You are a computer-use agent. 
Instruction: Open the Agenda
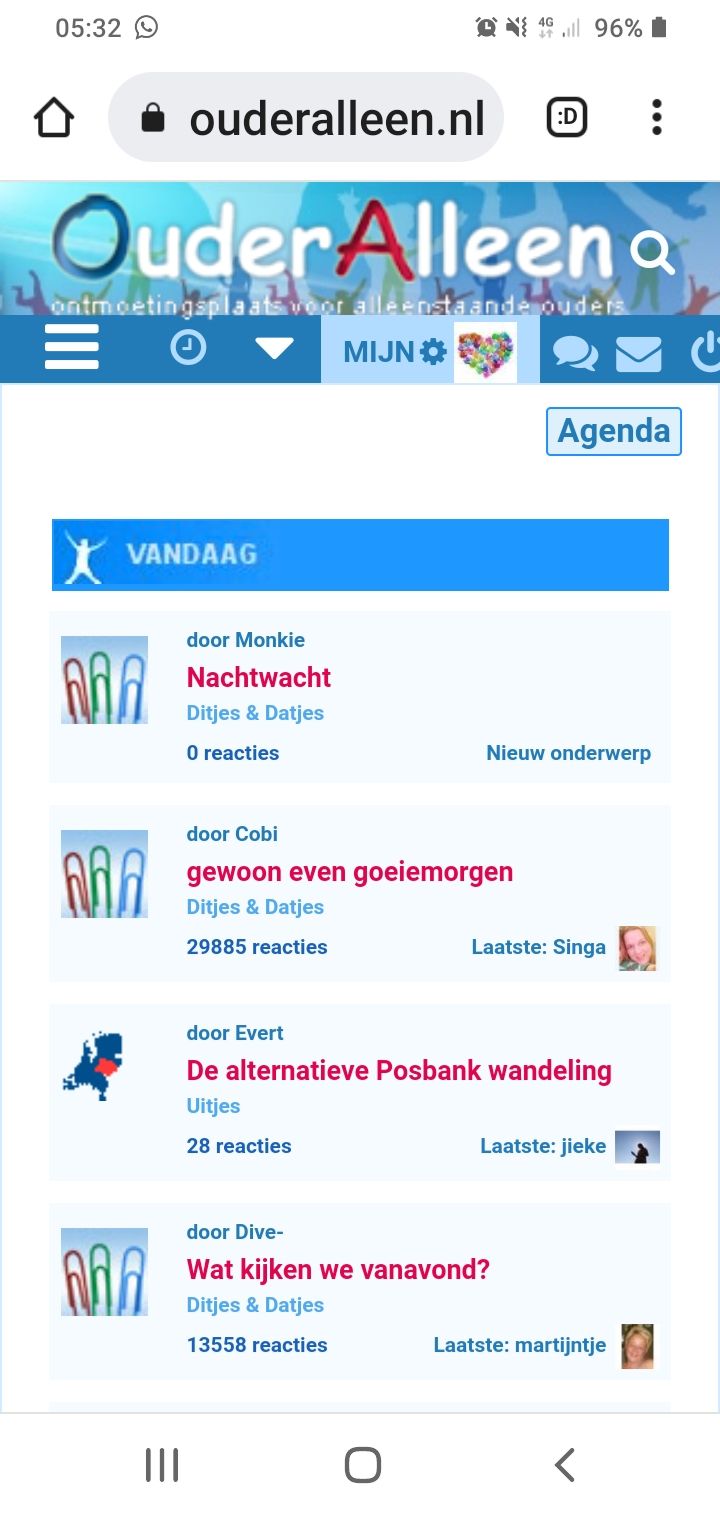coord(613,431)
